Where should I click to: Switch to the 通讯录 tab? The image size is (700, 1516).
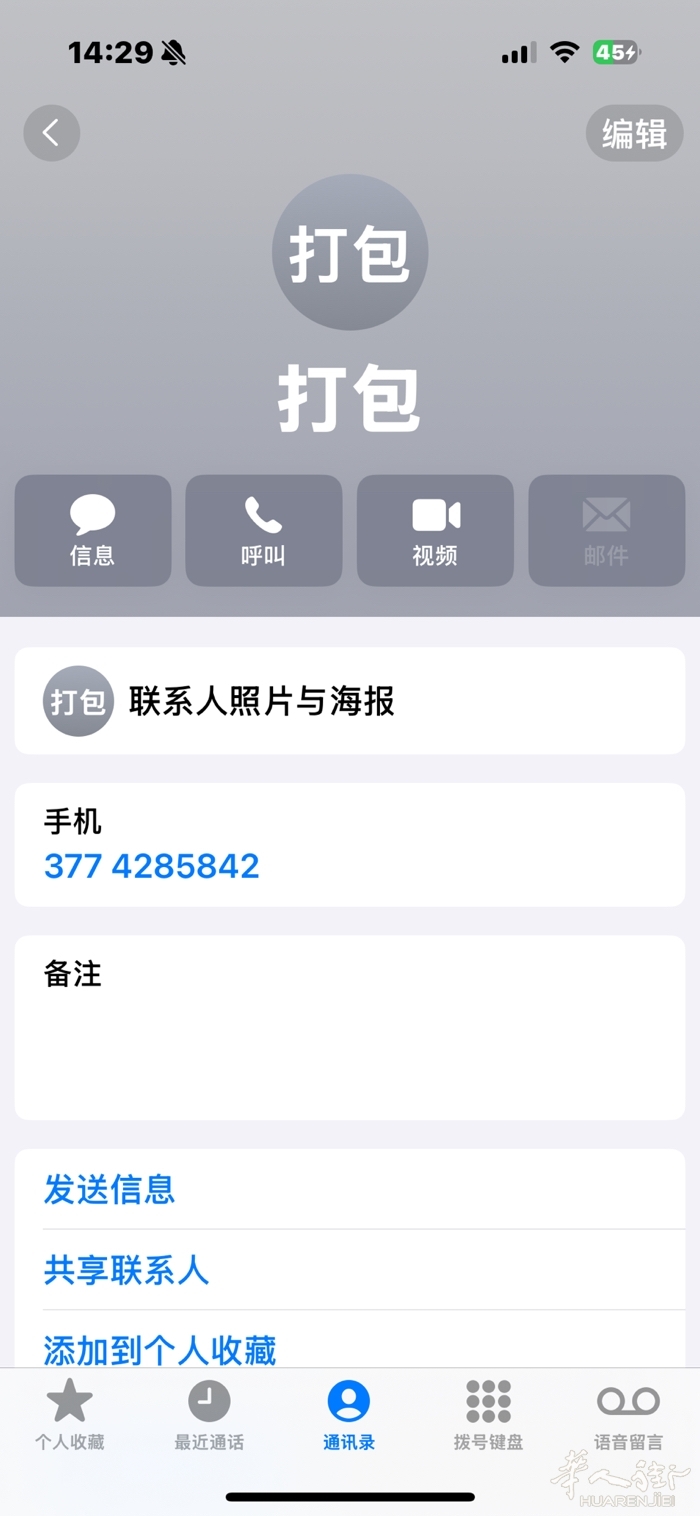coord(349,1414)
